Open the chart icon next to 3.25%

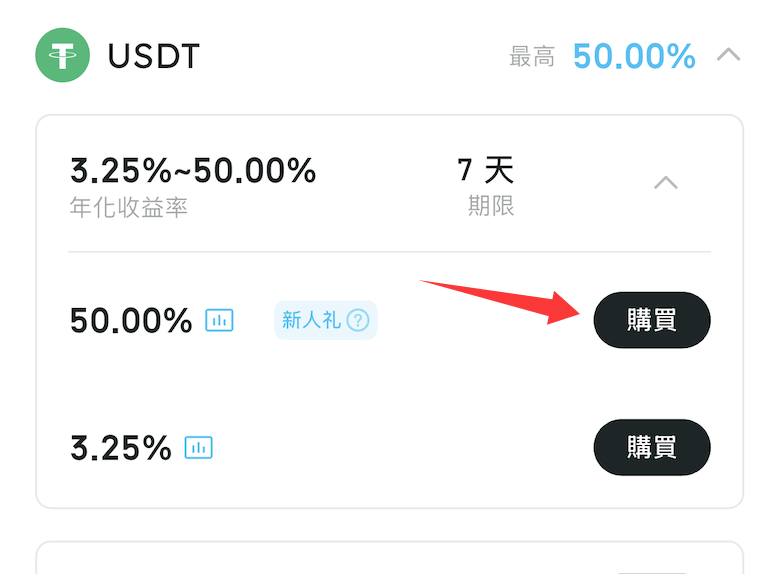(199, 448)
